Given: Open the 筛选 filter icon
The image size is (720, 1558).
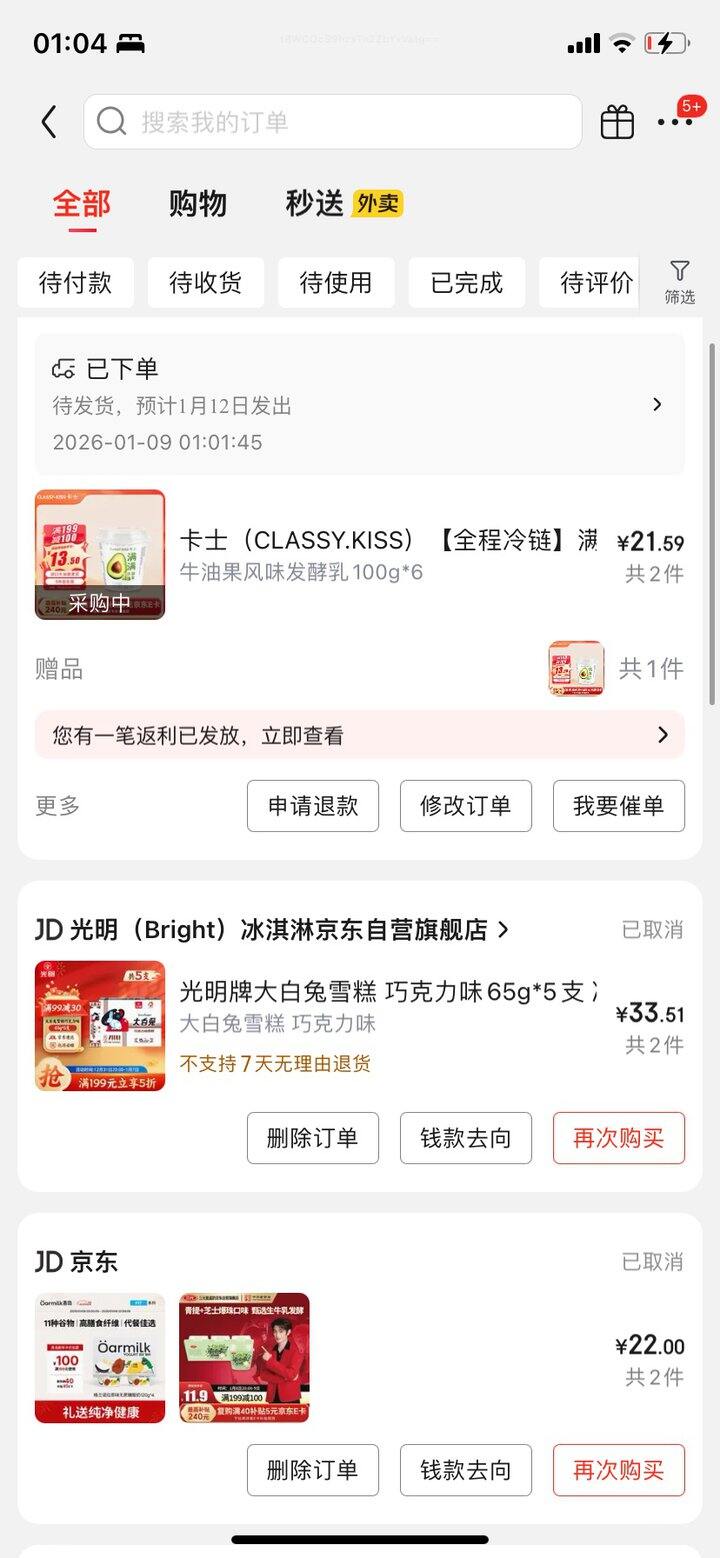Looking at the screenshot, I should 680,282.
